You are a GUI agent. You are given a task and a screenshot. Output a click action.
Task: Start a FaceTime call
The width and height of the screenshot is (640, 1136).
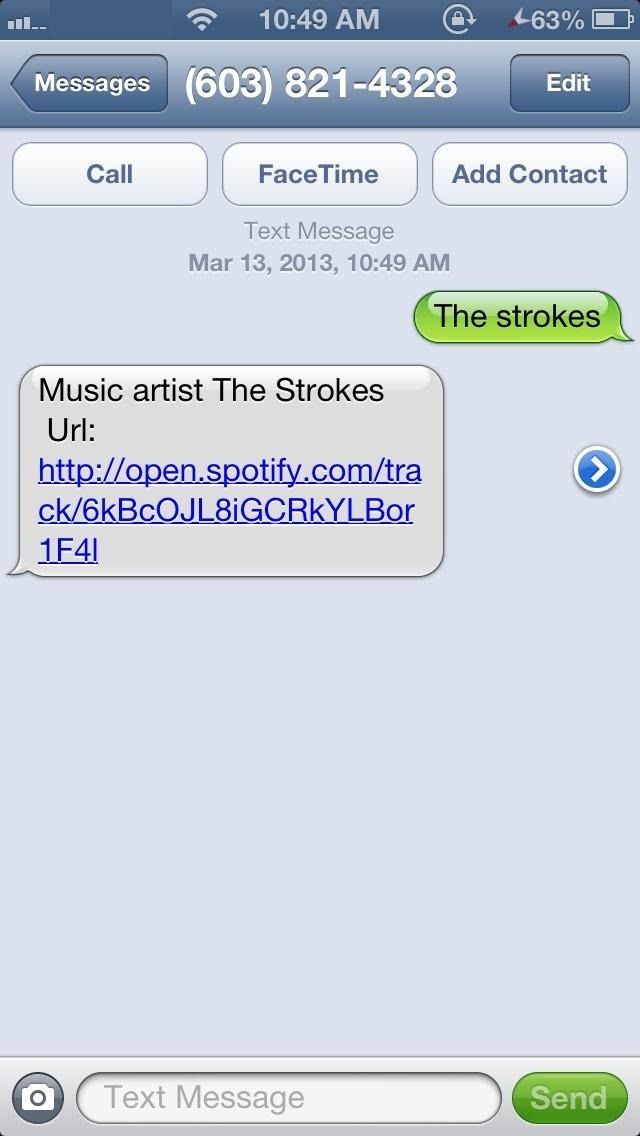(319, 174)
